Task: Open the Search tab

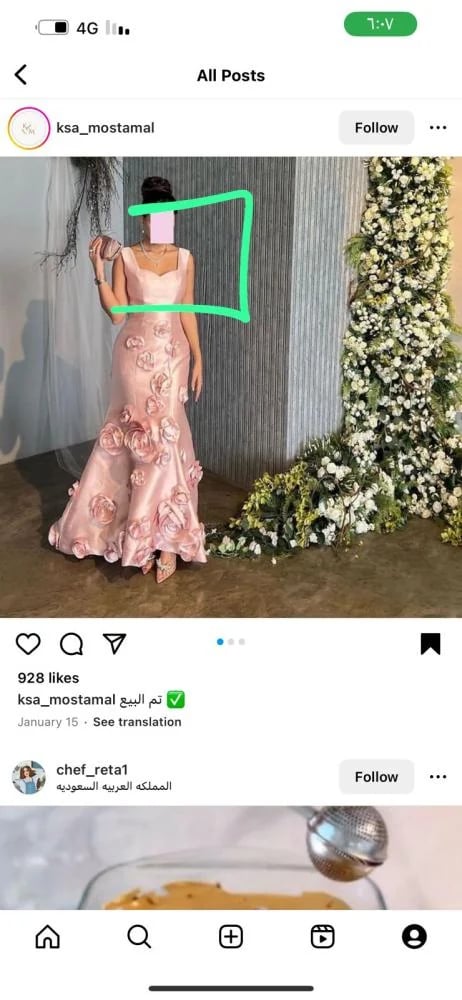Action: coord(139,937)
